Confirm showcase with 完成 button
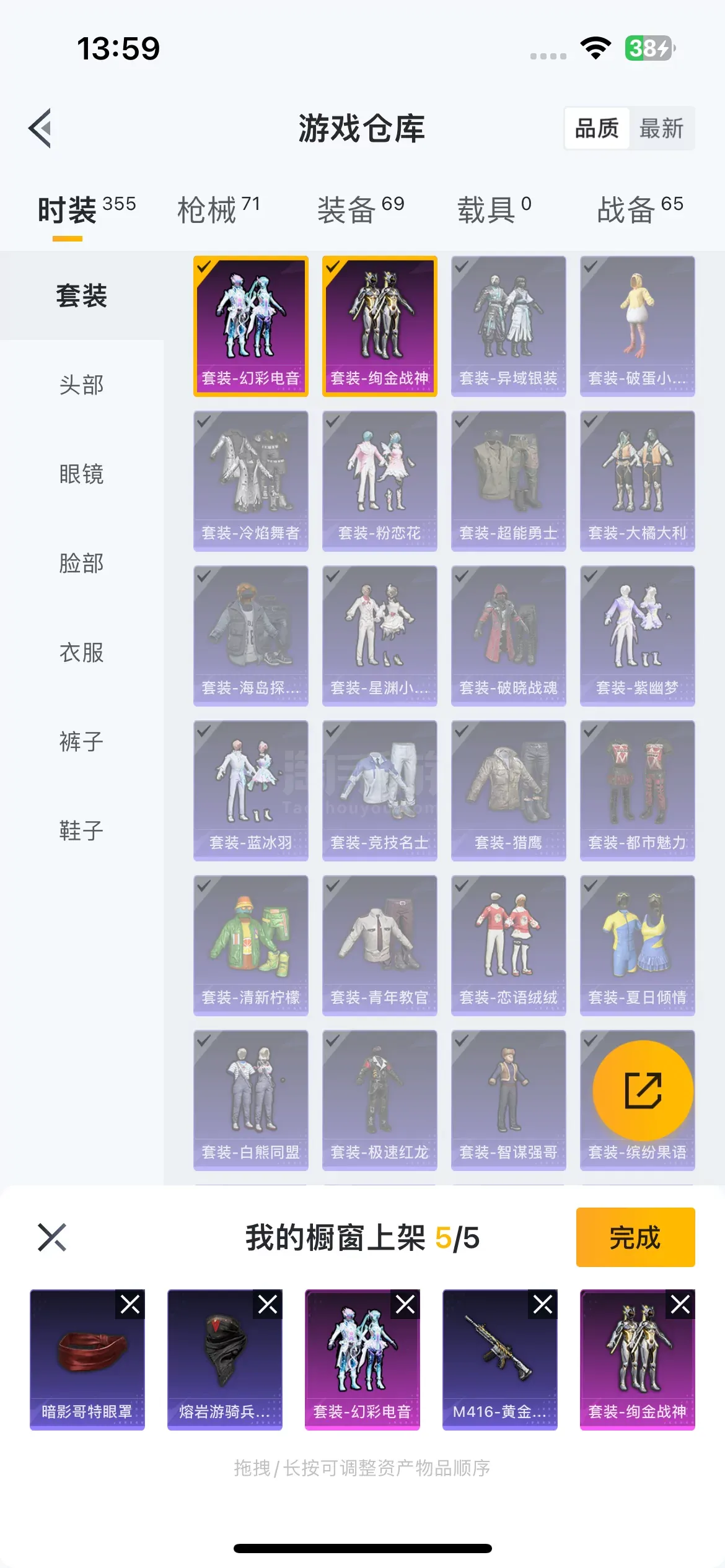The height and width of the screenshot is (1568, 725). click(635, 1237)
